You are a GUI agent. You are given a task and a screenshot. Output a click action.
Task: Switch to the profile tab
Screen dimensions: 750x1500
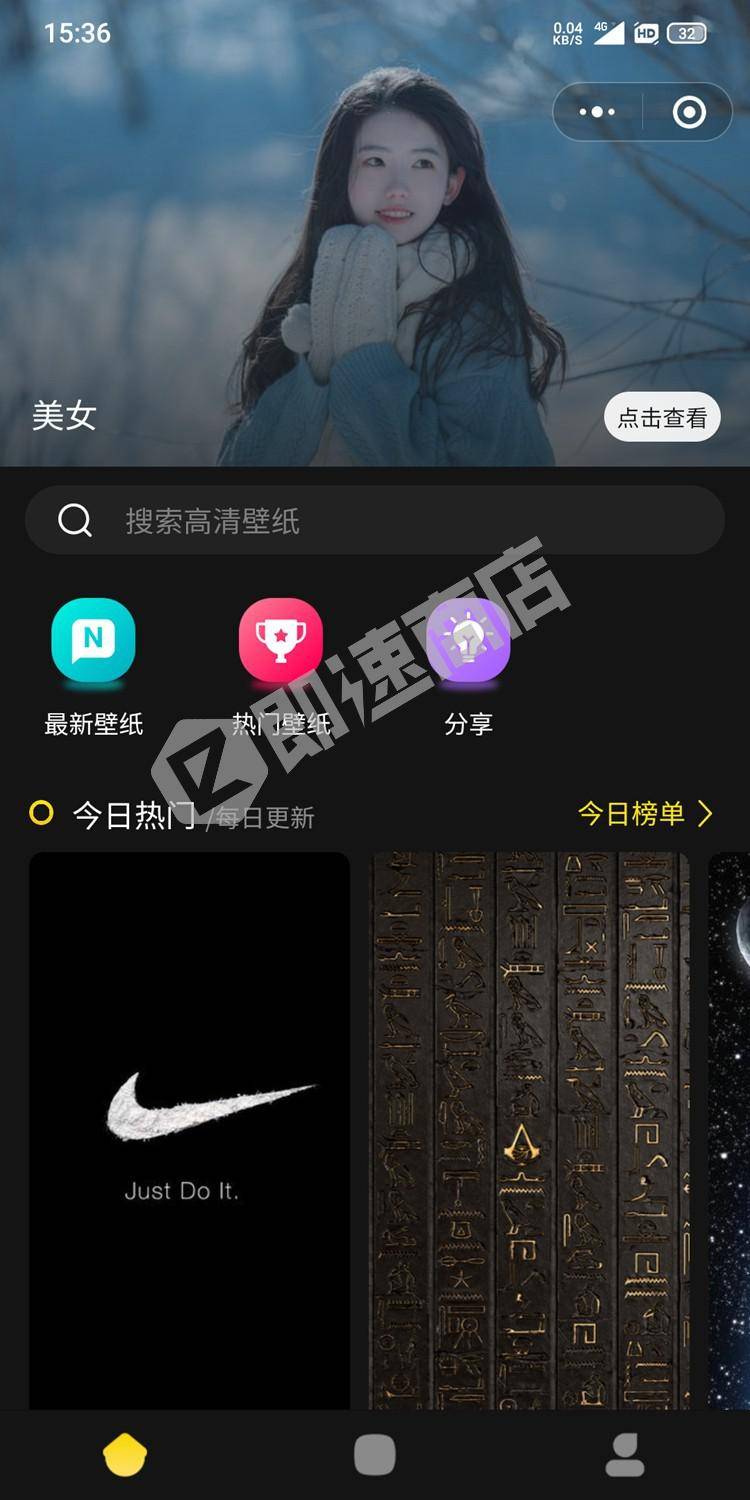(625, 1455)
